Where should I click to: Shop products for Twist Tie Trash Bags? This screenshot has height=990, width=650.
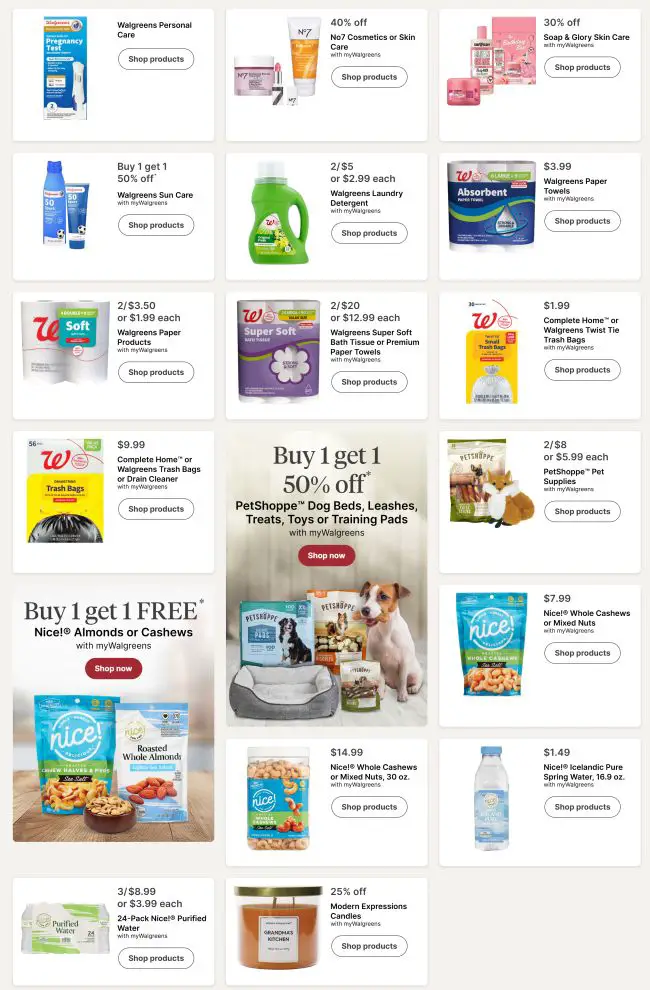pos(582,370)
